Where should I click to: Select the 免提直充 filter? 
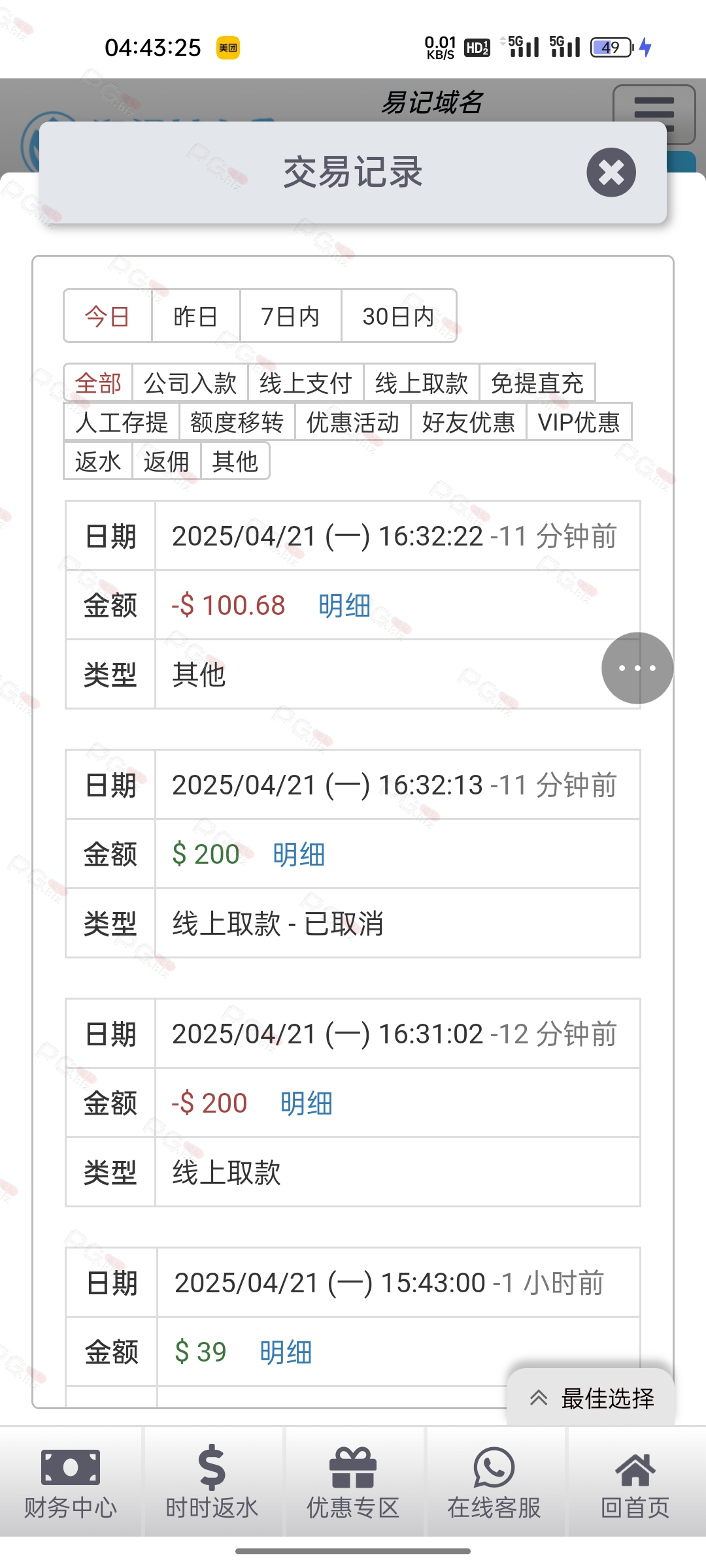pyautogui.click(x=537, y=383)
